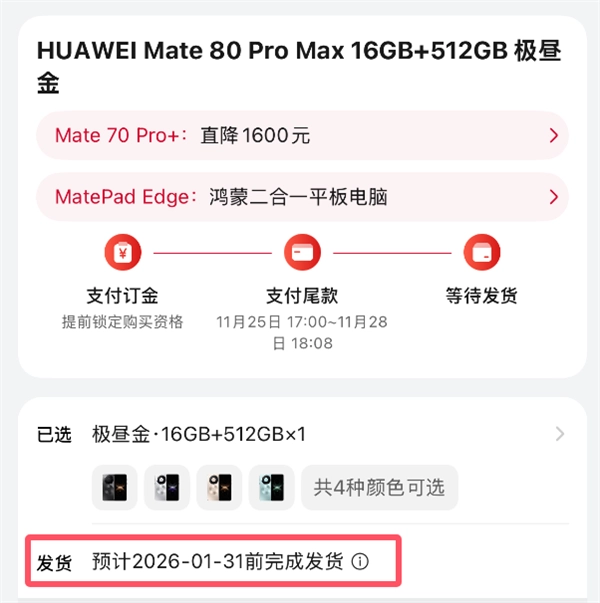Select the black phone color thumbnail
Screen dimensions: 600x603
[115, 488]
